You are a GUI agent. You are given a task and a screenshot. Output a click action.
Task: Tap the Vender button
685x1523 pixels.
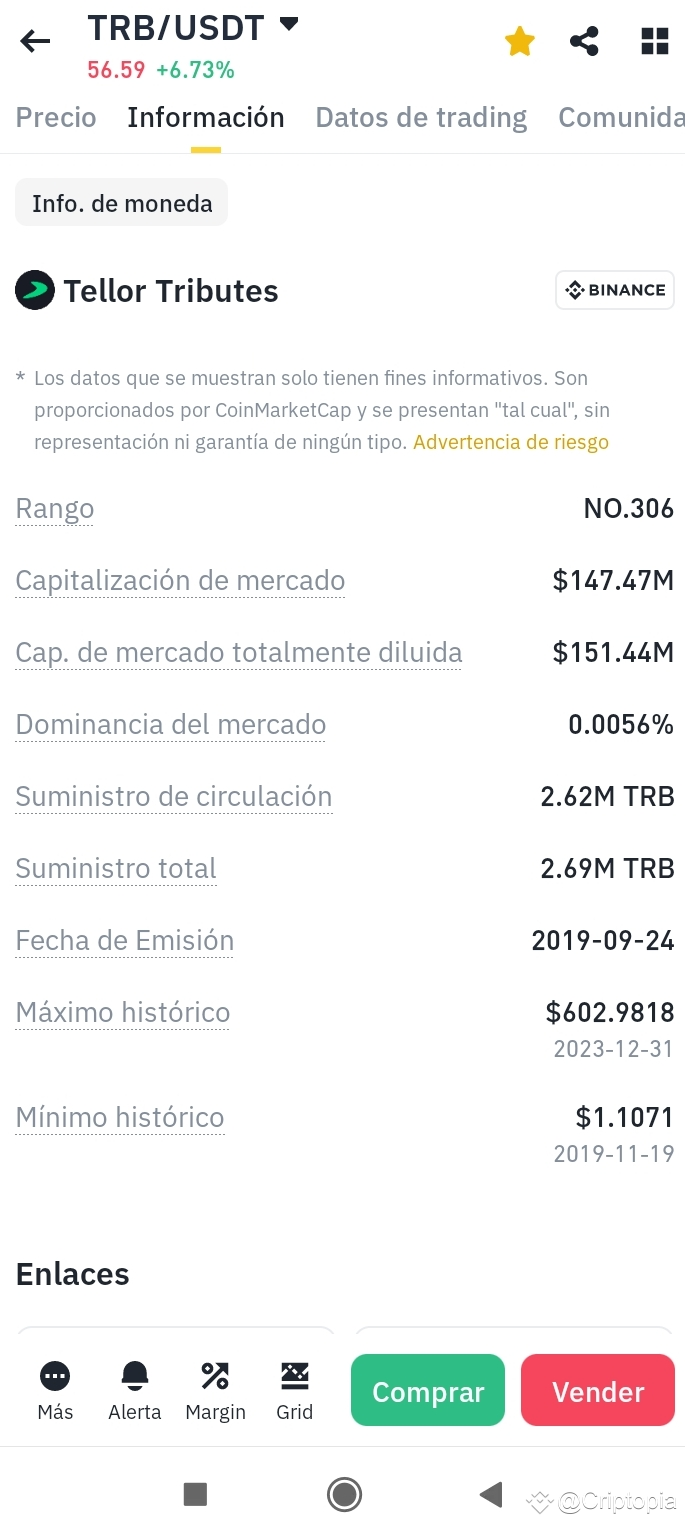pyautogui.click(x=598, y=1390)
